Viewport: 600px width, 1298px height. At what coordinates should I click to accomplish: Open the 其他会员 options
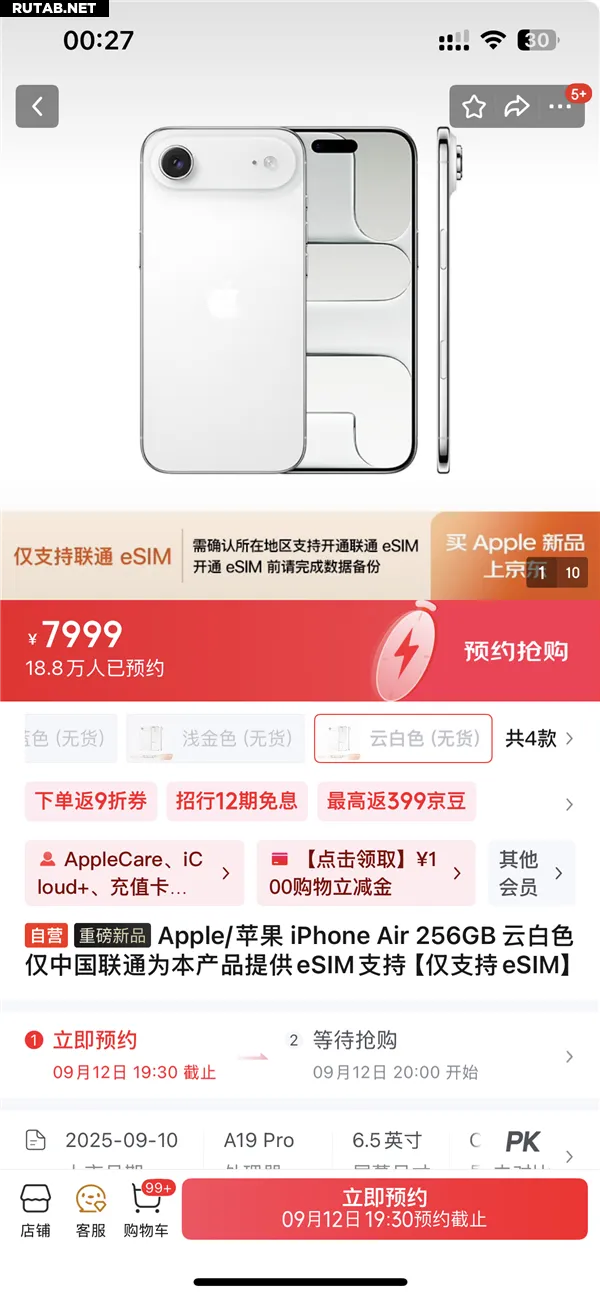point(531,873)
